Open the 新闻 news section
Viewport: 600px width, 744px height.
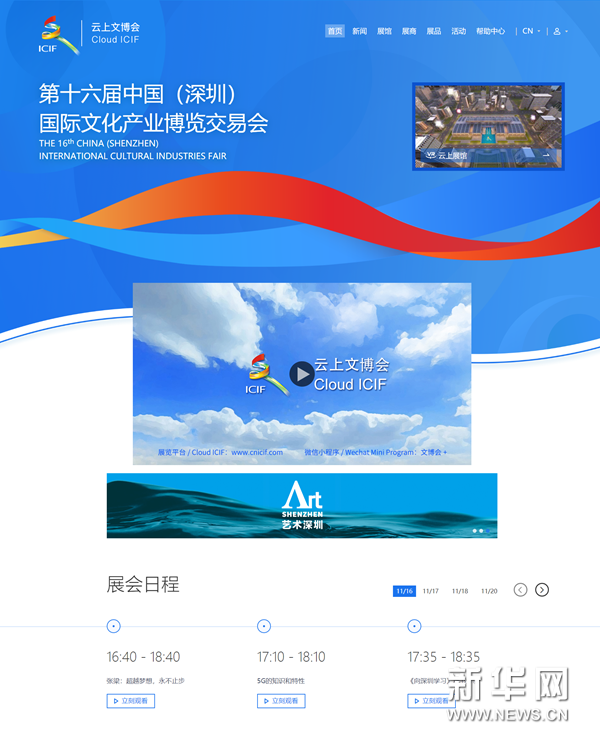pos(360,31)
